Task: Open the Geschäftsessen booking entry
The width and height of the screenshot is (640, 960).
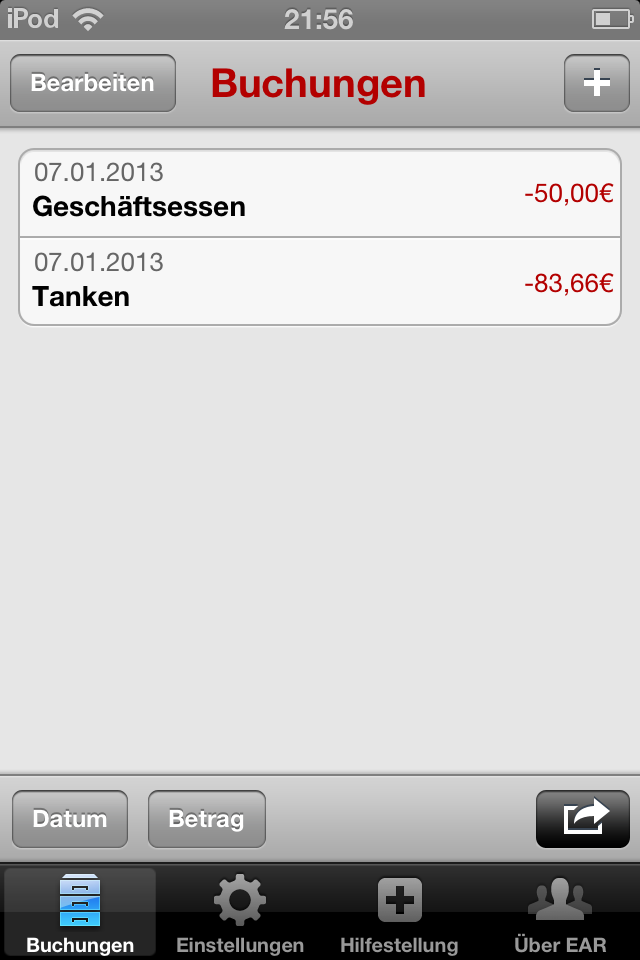Action: coord(320,193)
